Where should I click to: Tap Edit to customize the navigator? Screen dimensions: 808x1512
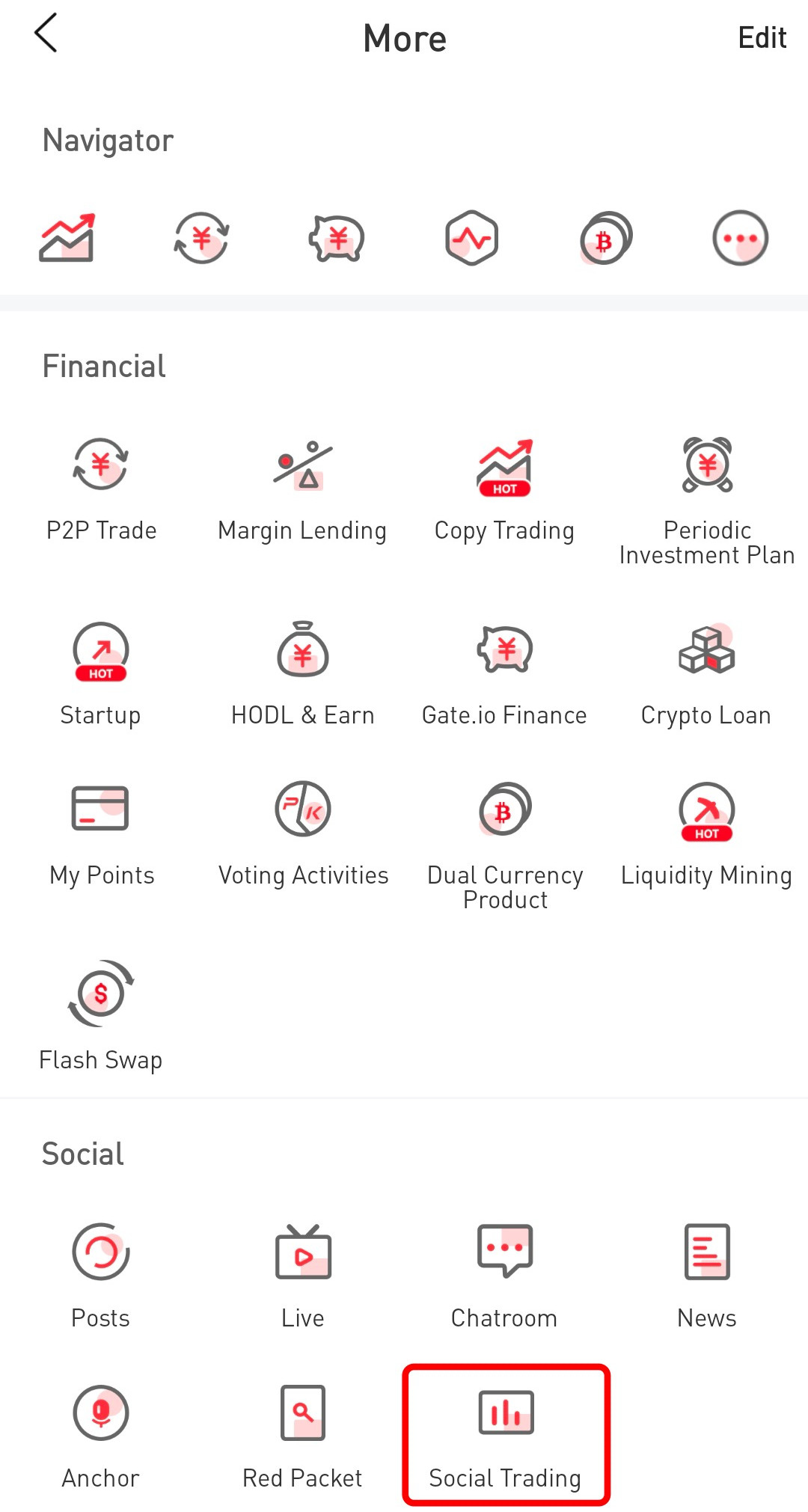point(761,37)
